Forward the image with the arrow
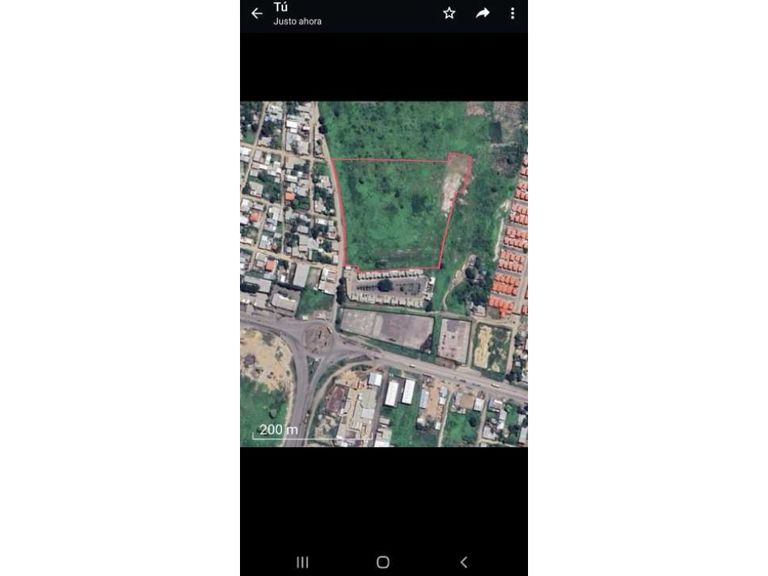Screen dimensions: 768x576 tap(482, 13)
